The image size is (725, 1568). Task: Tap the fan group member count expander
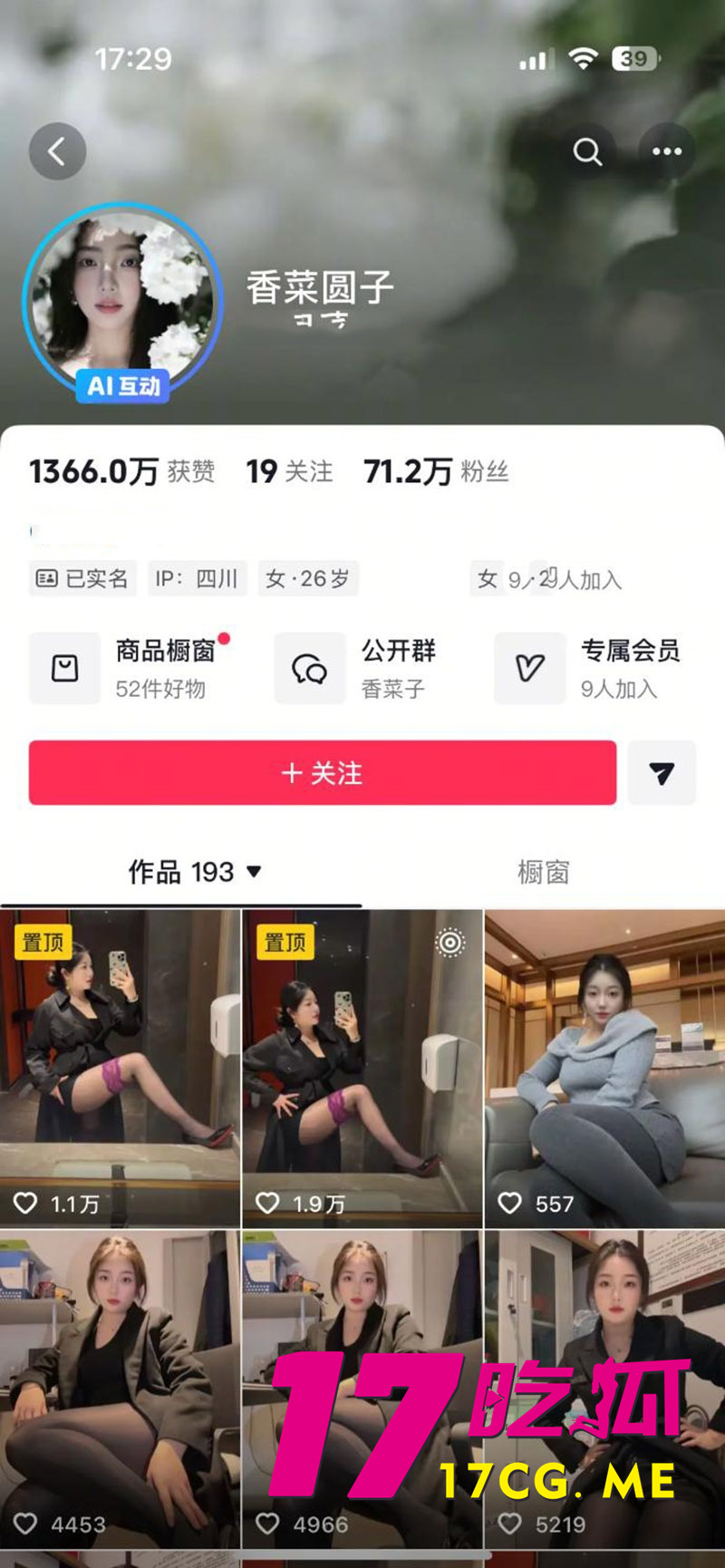548,579
